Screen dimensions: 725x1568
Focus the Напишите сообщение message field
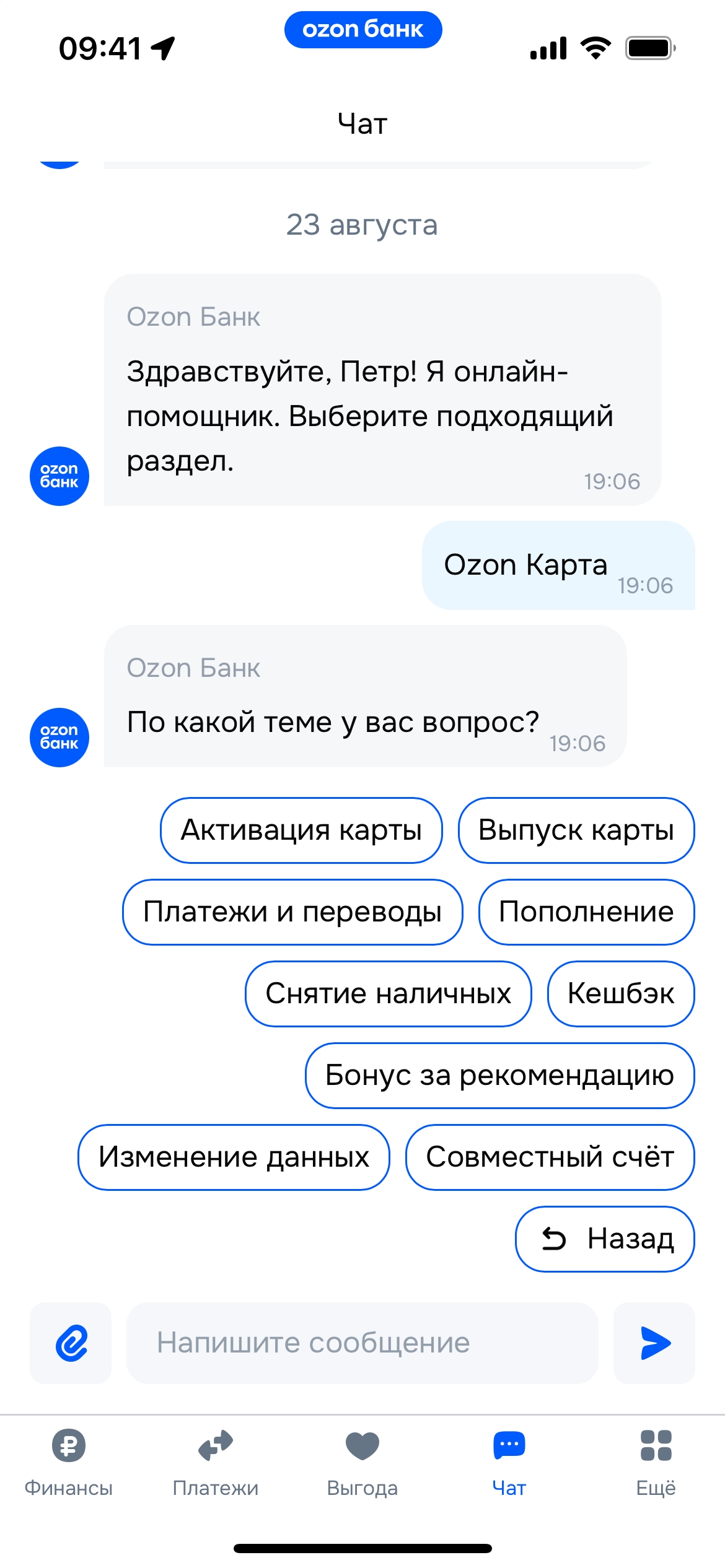tap(362, 1343)
